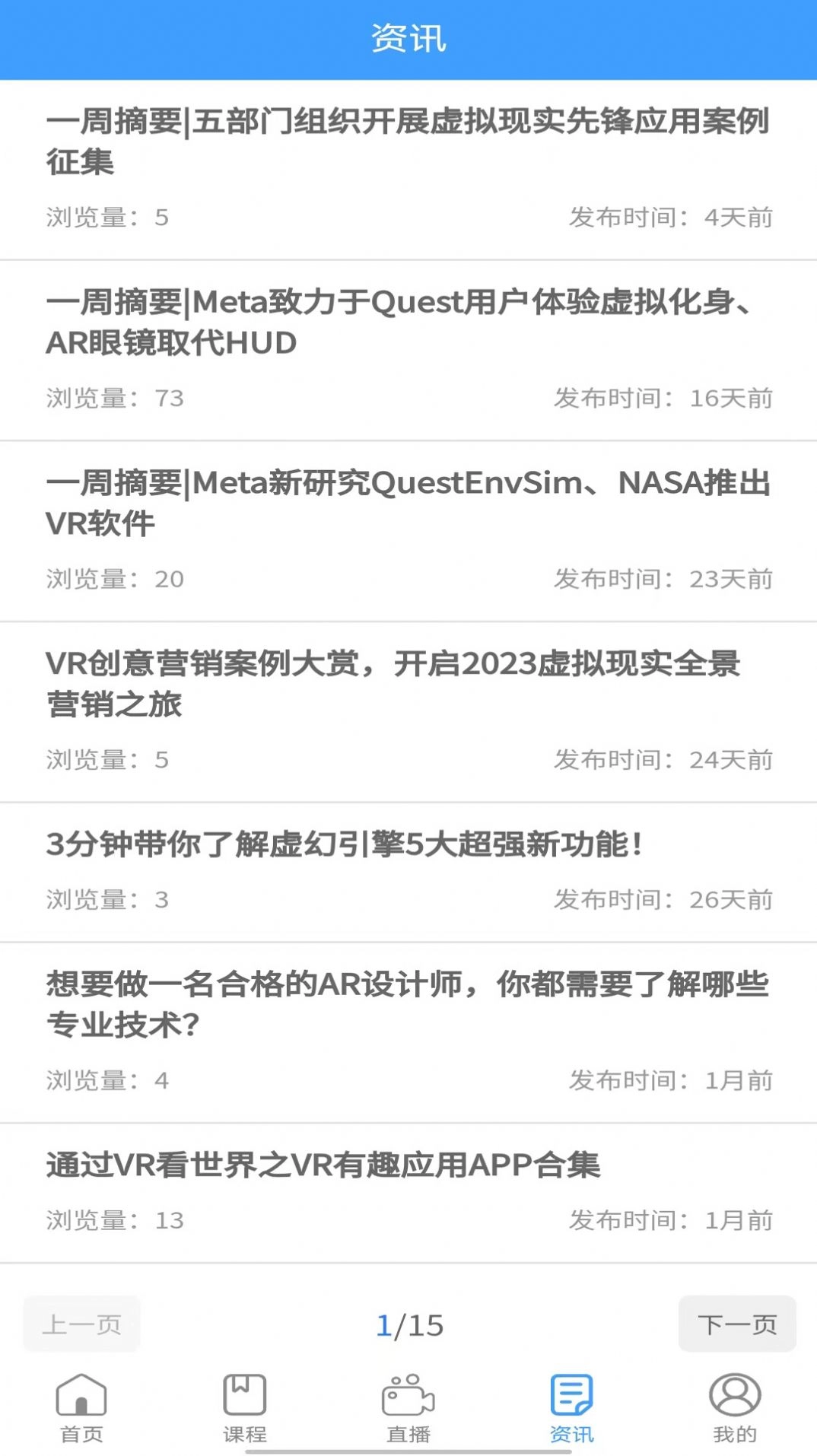Screen dimensions: 817x1456
Task: Click the 发布时间 4天前 label
Action: coord(671,216)
